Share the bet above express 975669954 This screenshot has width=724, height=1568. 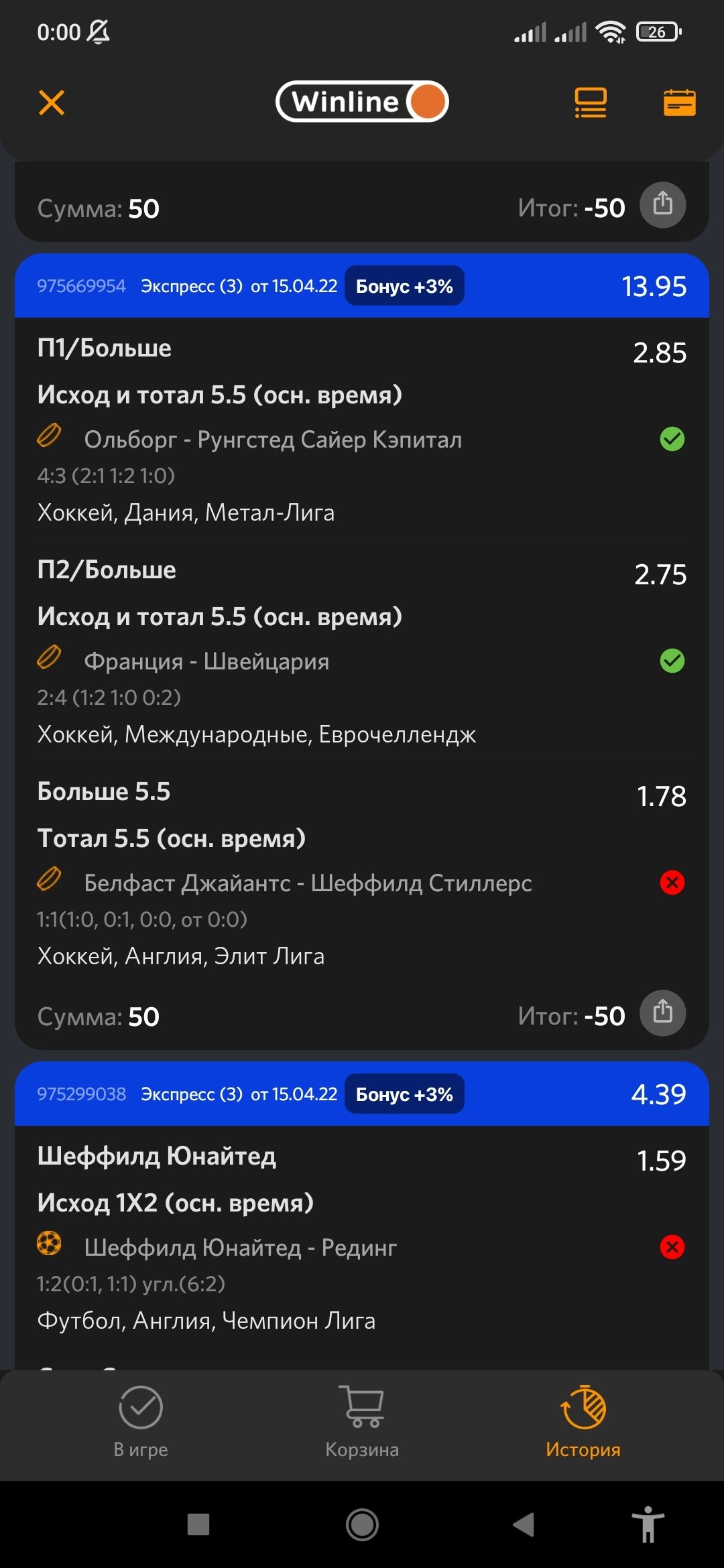click(662, 204)
